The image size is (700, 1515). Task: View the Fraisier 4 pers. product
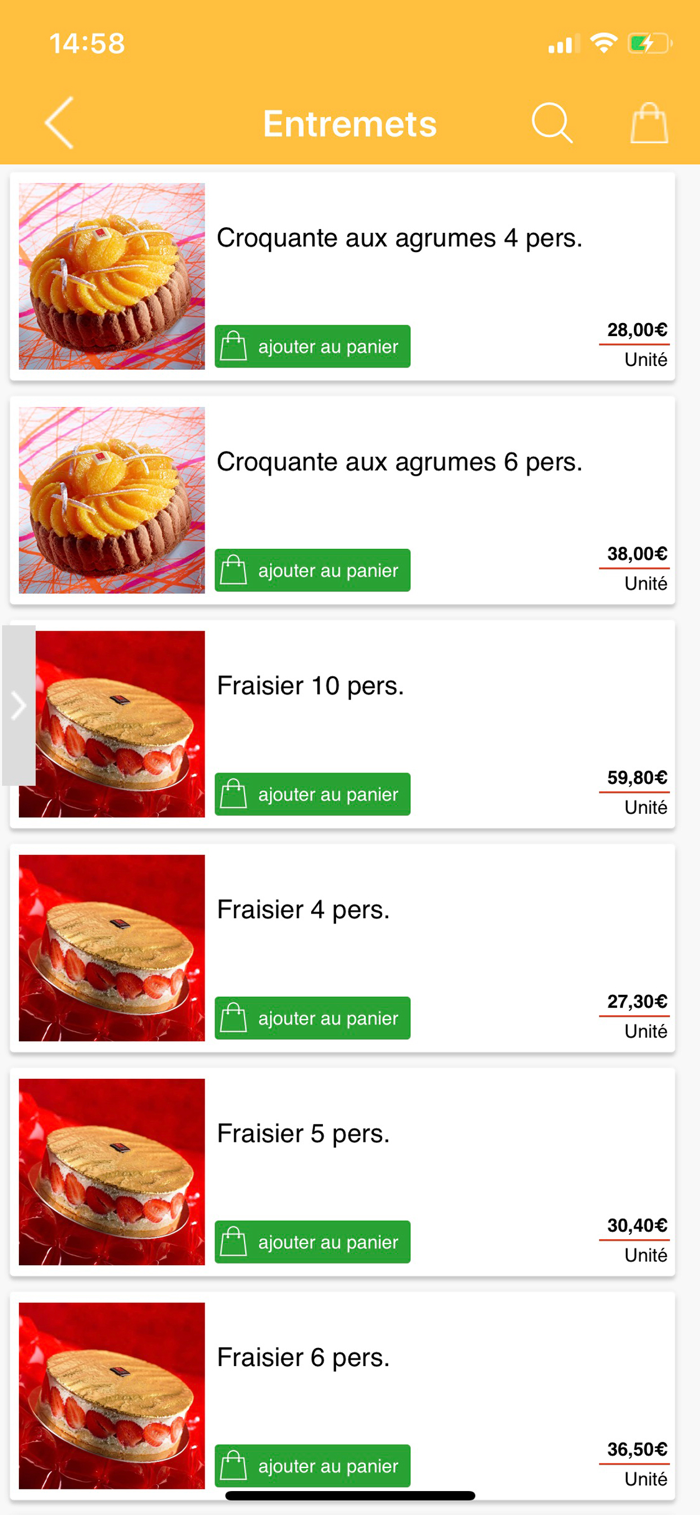coord(303,911)
